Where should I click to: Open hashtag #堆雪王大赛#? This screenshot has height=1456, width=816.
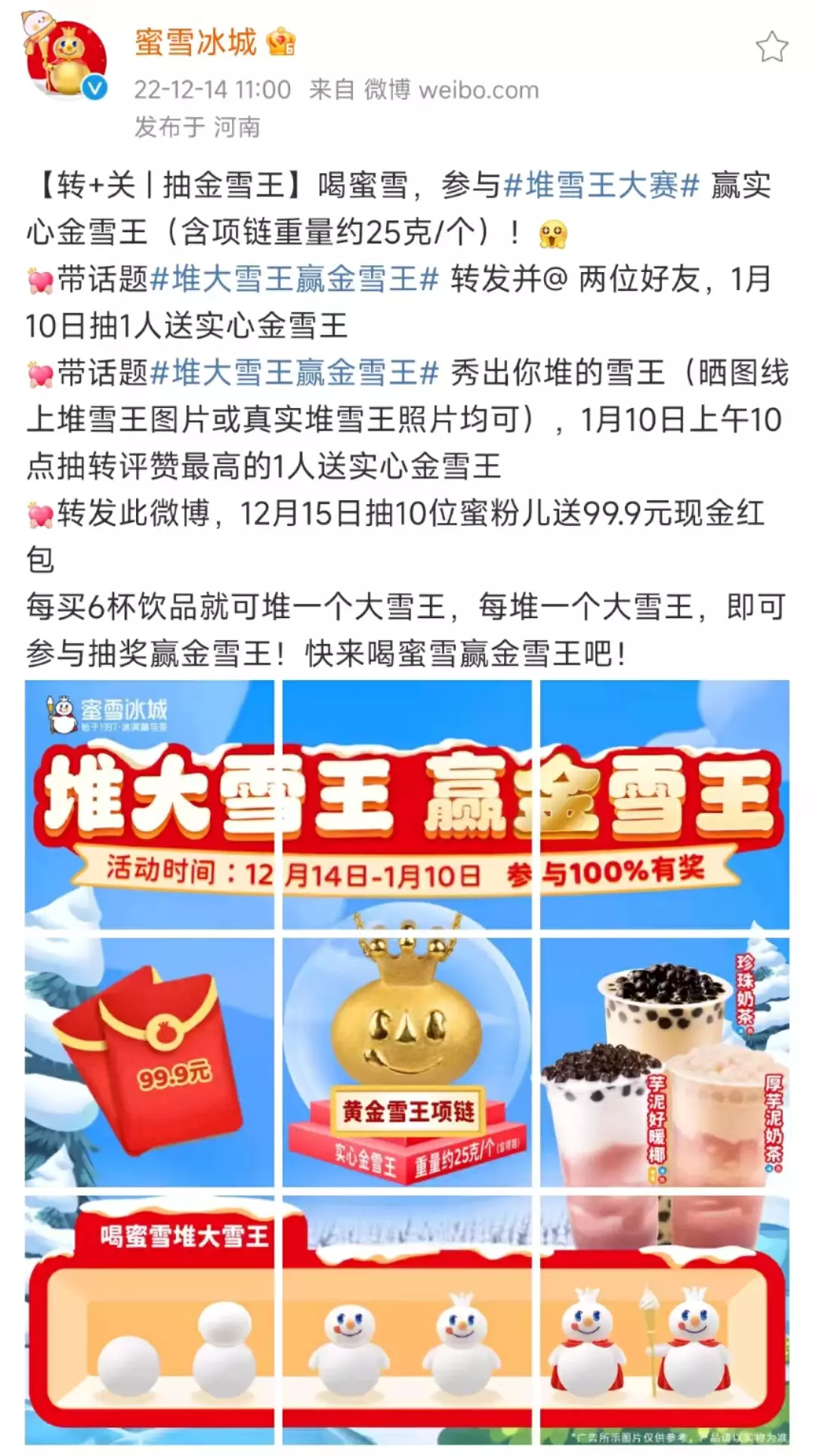pyautogui.click(x=601, y=185)
